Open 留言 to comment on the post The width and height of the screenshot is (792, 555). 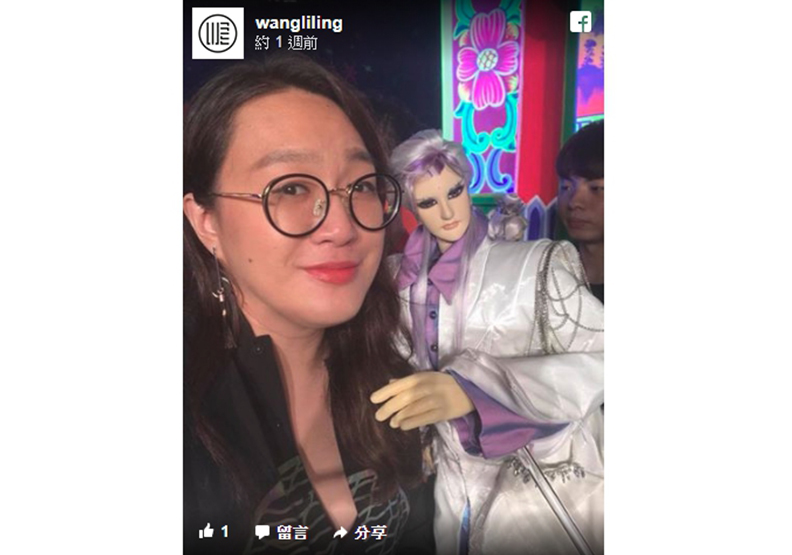(x=281, y=532)
